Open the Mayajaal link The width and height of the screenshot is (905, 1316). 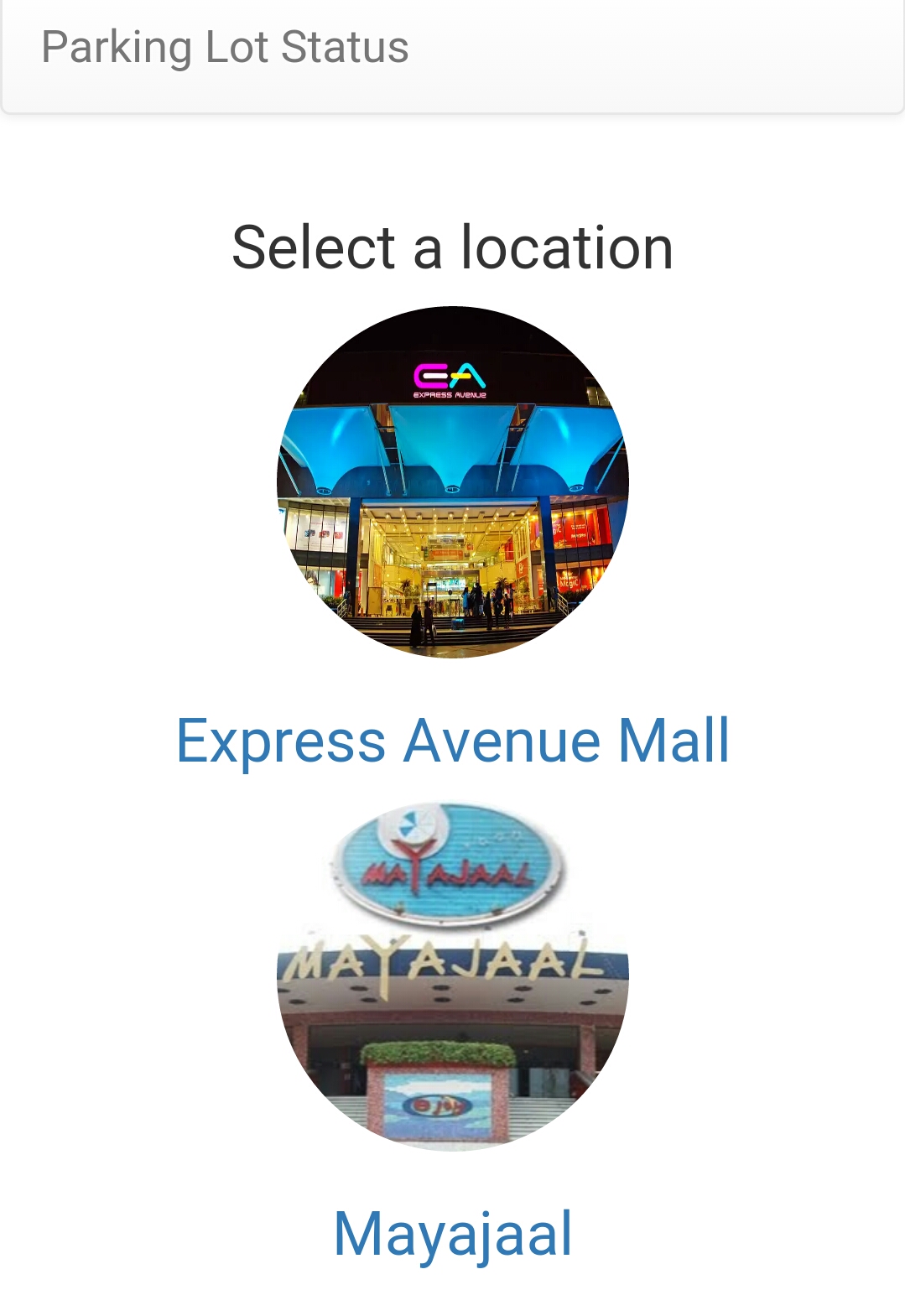tap(452, 1234)
